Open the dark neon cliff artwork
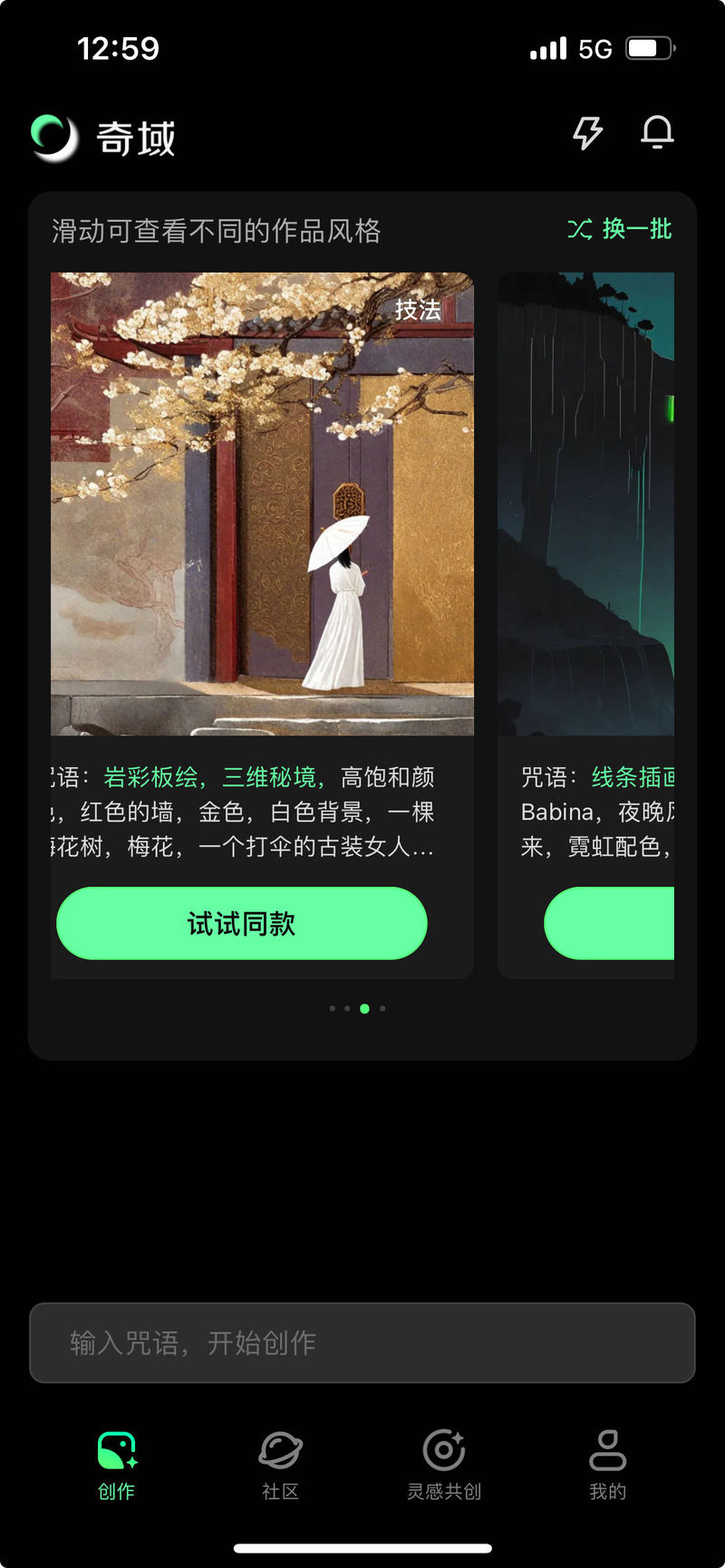Screen dimensions: 725x1568 click(x=586, y=504)
